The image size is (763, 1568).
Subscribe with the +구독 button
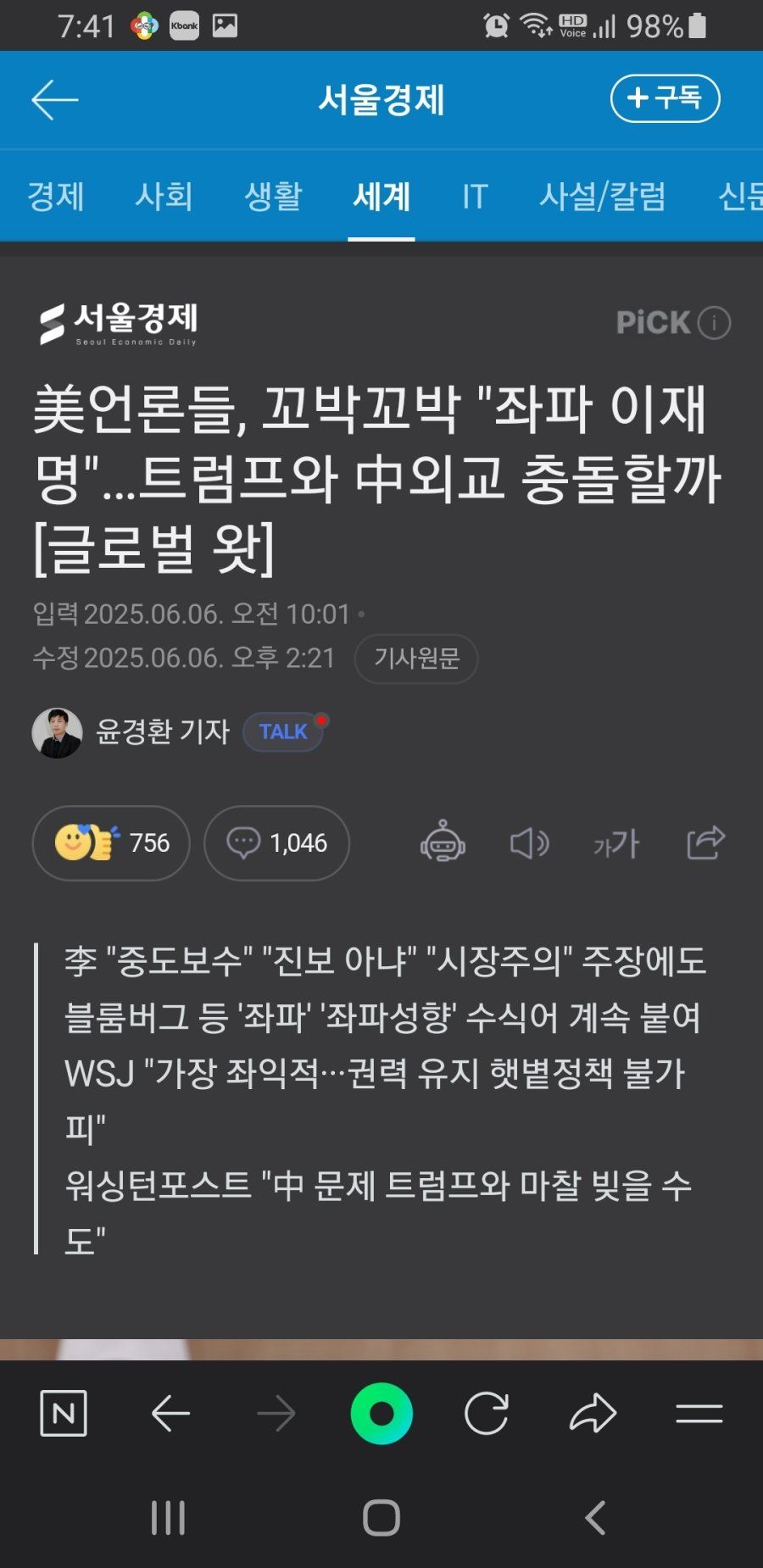coord(665,98)
